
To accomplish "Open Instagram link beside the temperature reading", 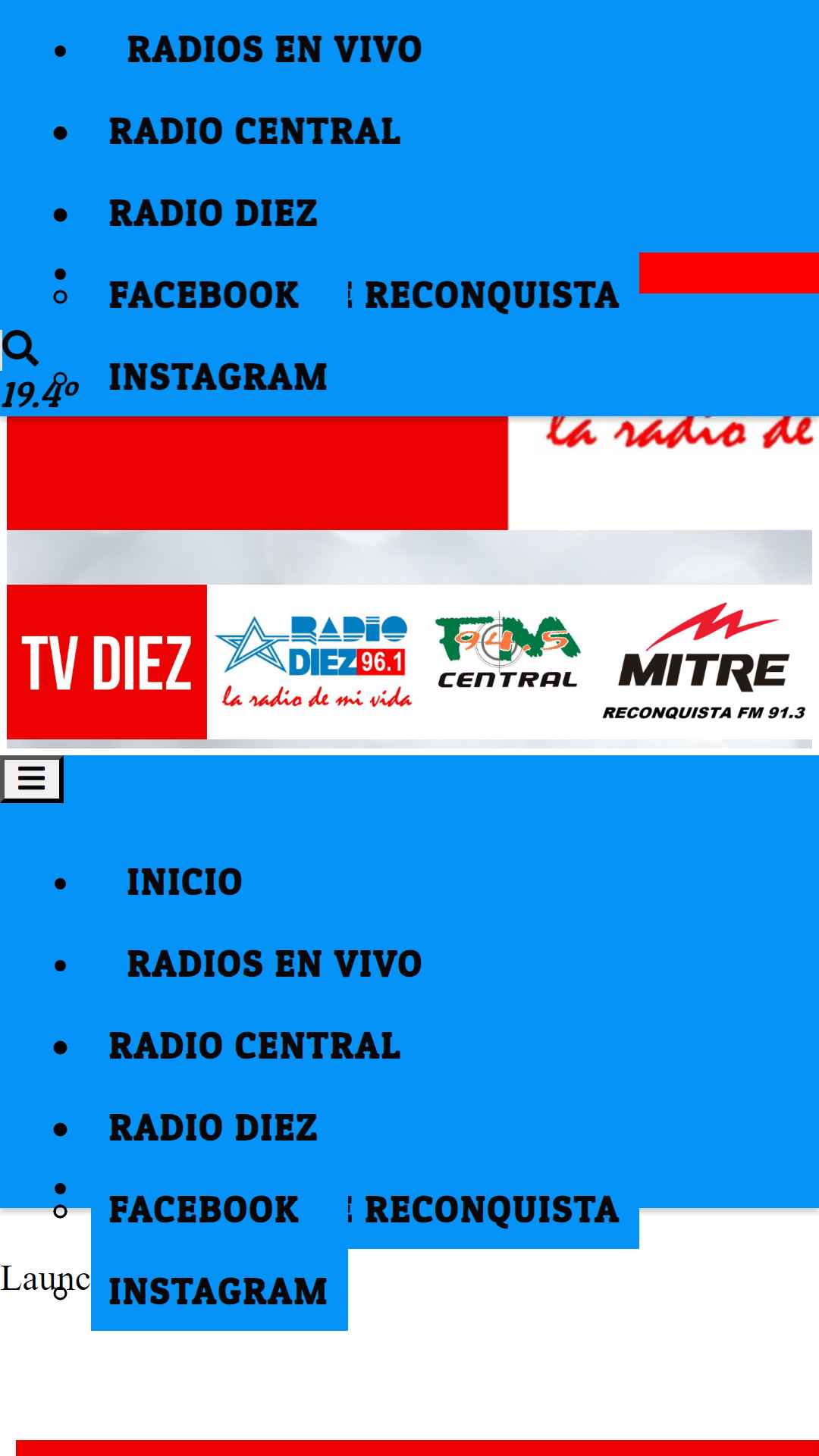I will point(218,377).
